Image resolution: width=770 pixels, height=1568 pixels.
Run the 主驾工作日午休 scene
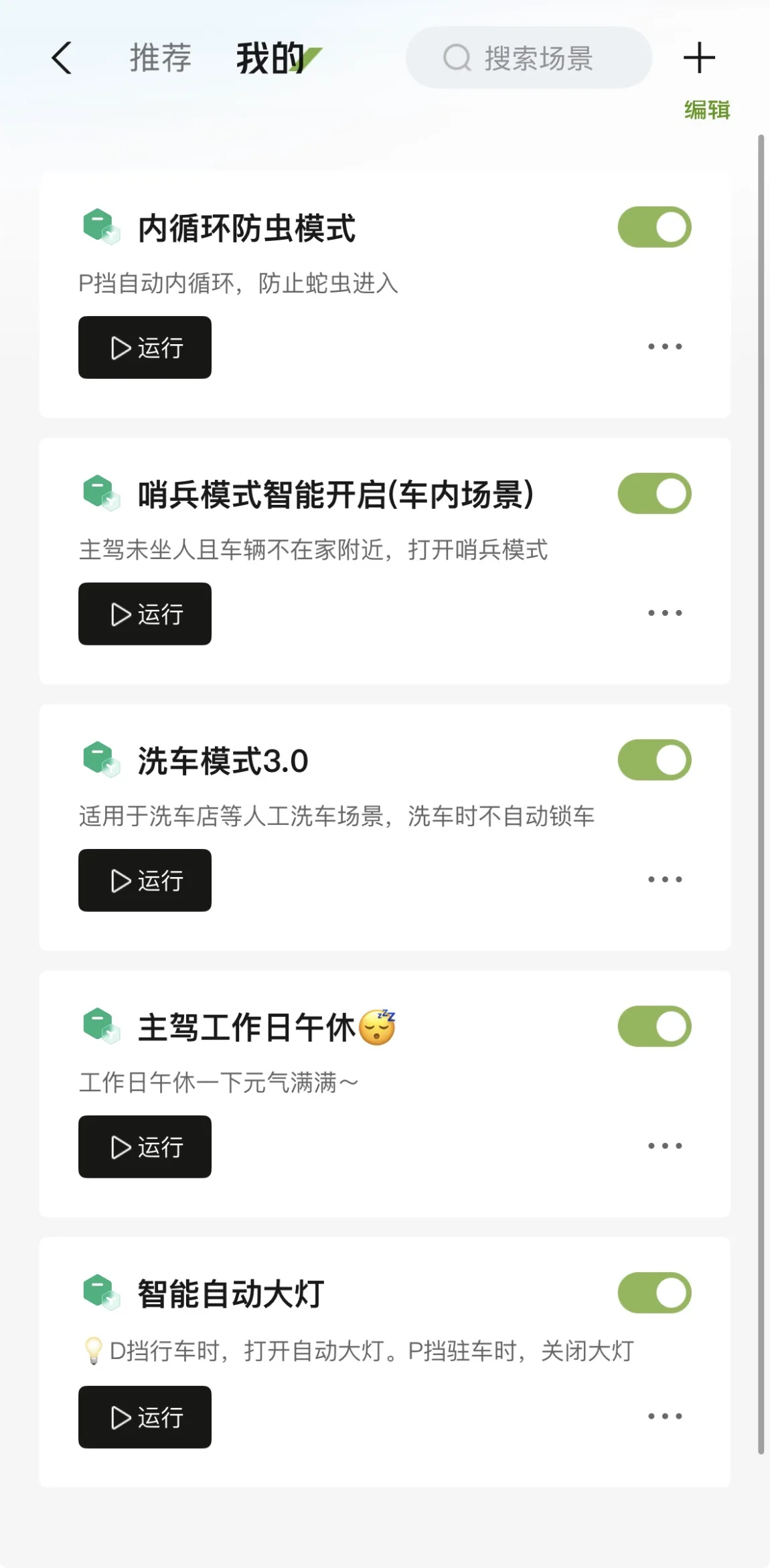coord(145,1147)
